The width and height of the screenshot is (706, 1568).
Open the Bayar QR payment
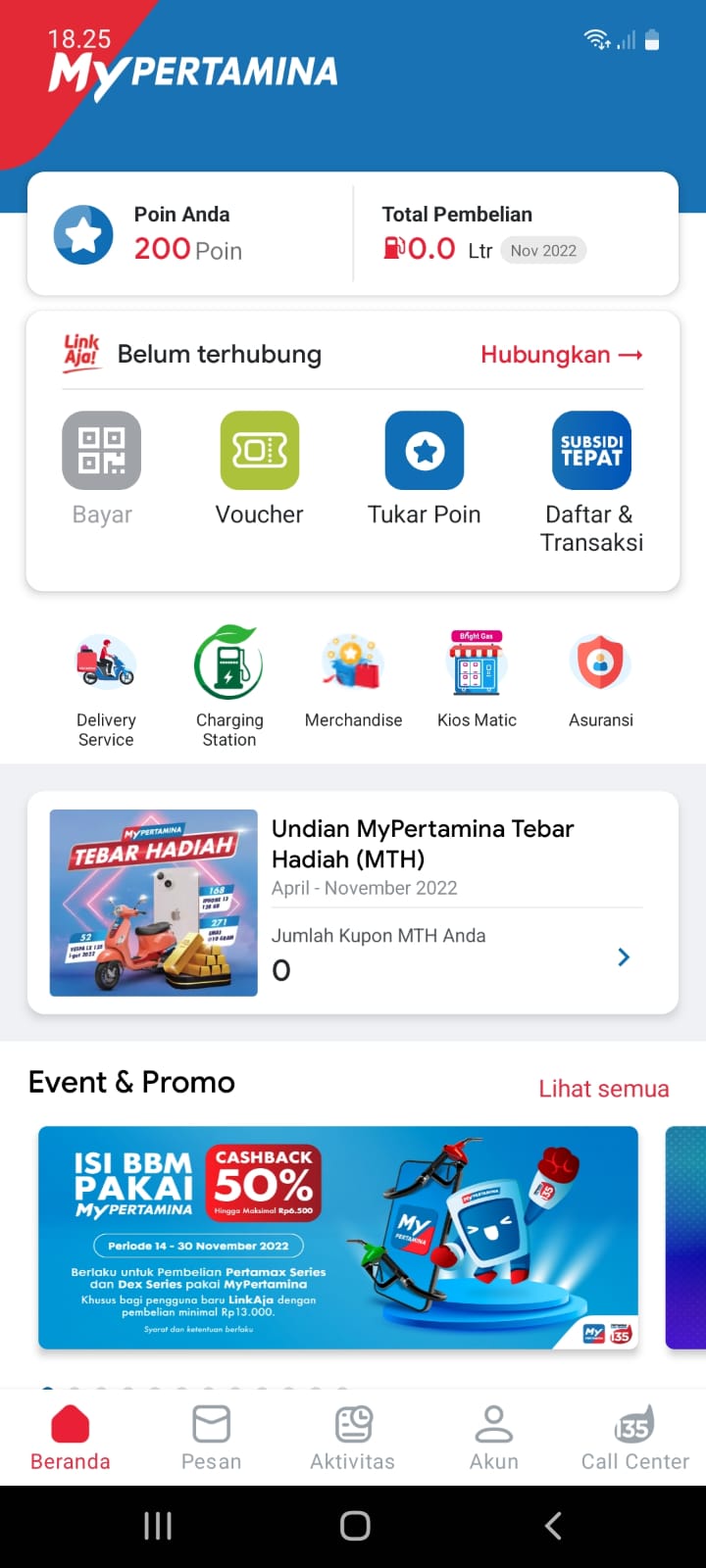click(102, 470)
